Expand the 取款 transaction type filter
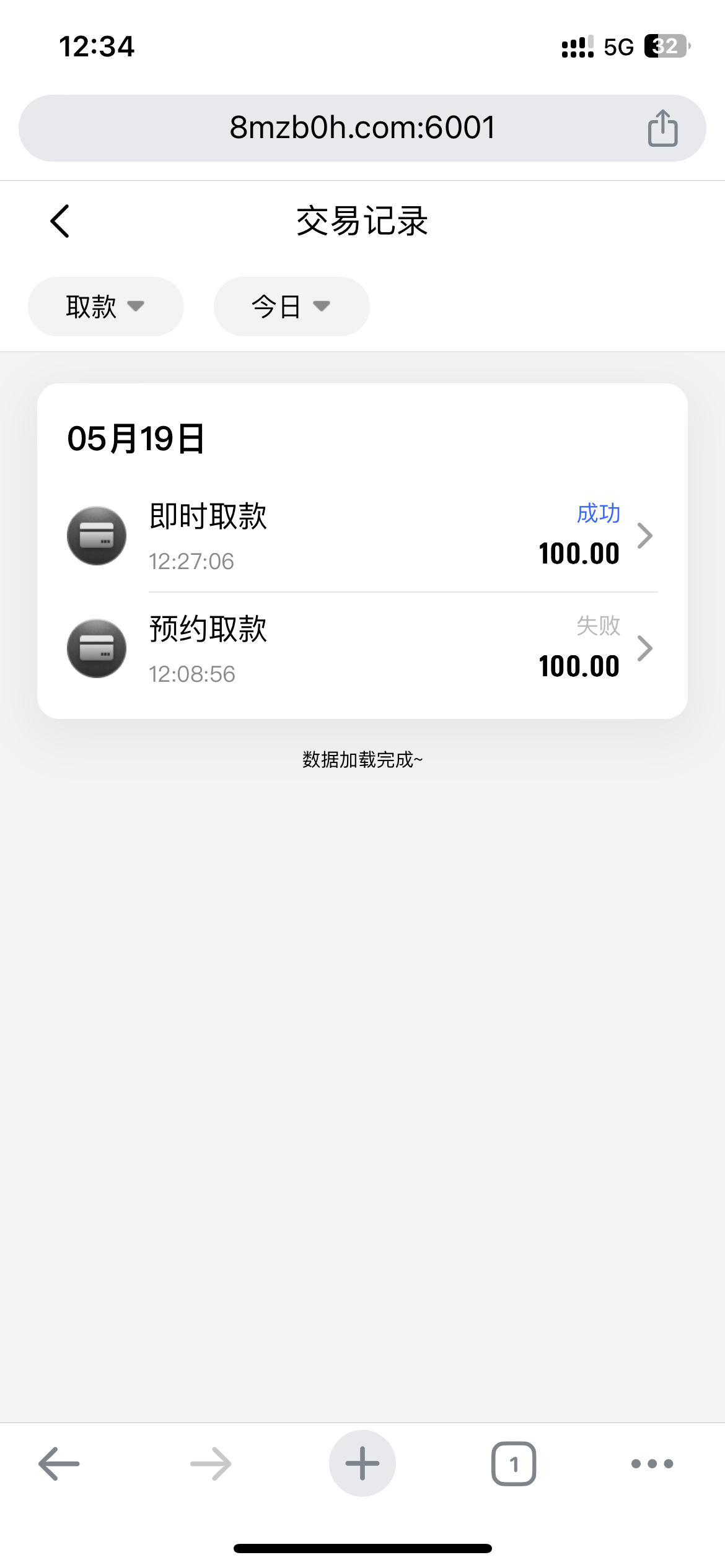 pos(105,307)
